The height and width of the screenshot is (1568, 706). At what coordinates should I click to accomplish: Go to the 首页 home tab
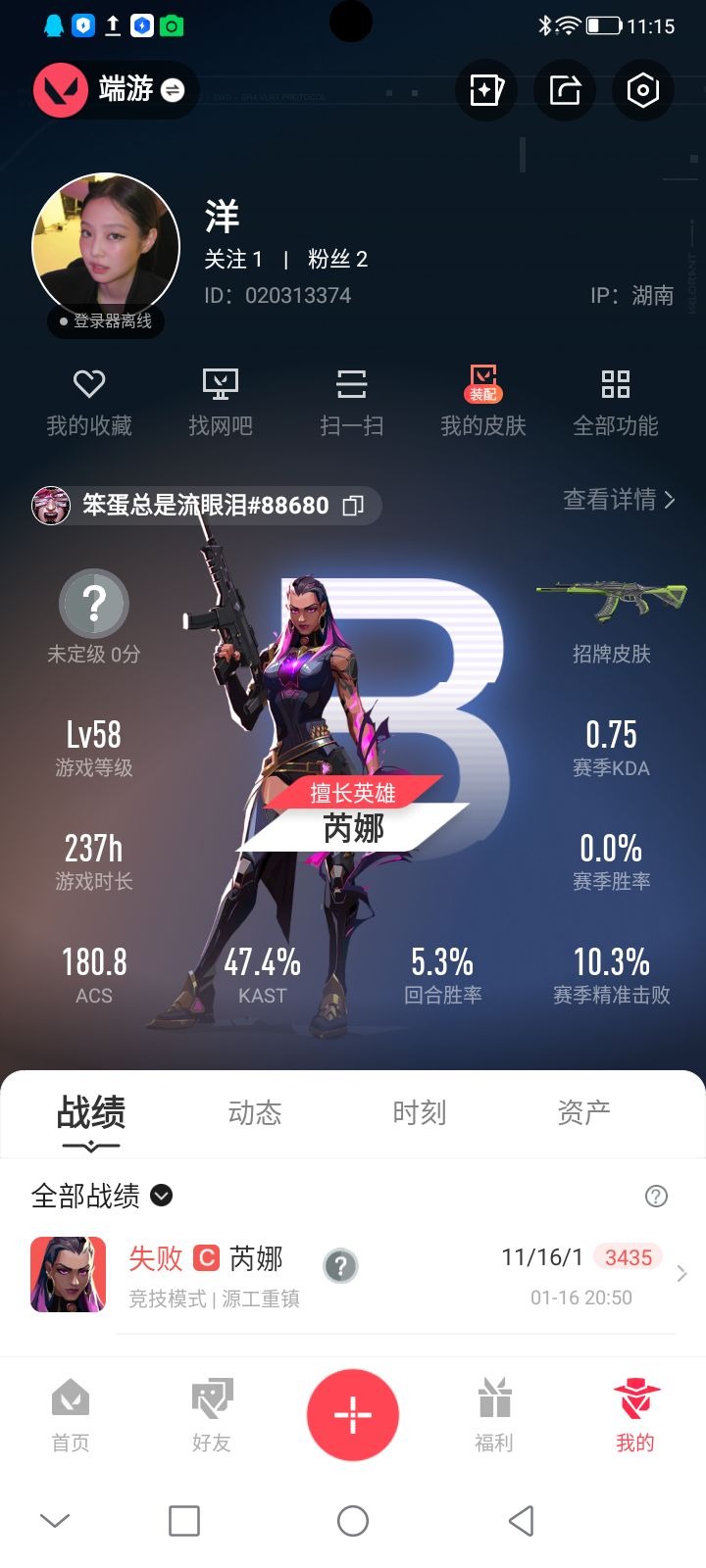click(71, 1415)
